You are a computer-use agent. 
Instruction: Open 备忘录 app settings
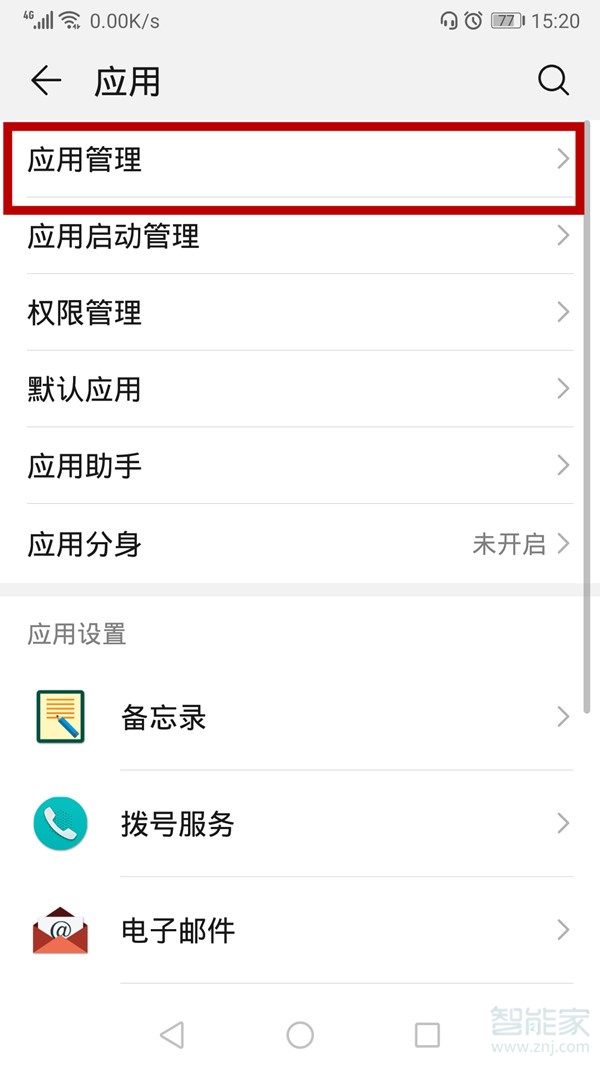[300, 717]
